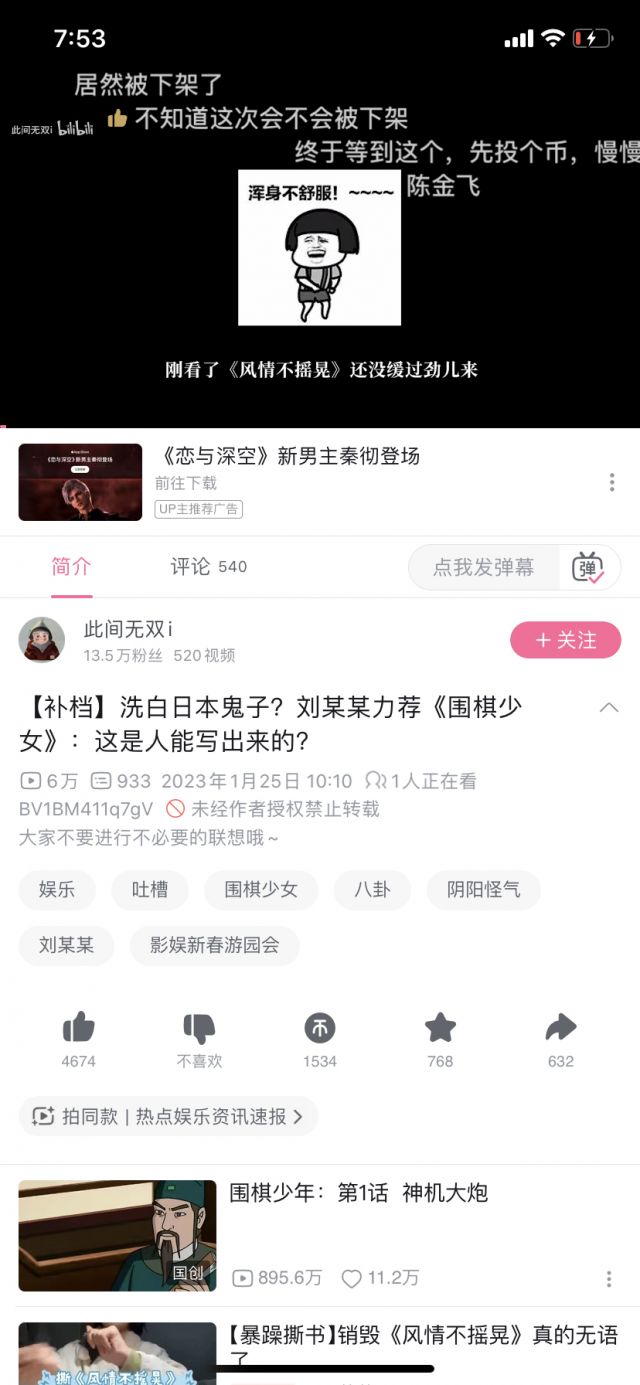Screen dimensions: 640x1385
Task: Open overflow menu on 恋与深空 ad
Action: tap(612, 483)
